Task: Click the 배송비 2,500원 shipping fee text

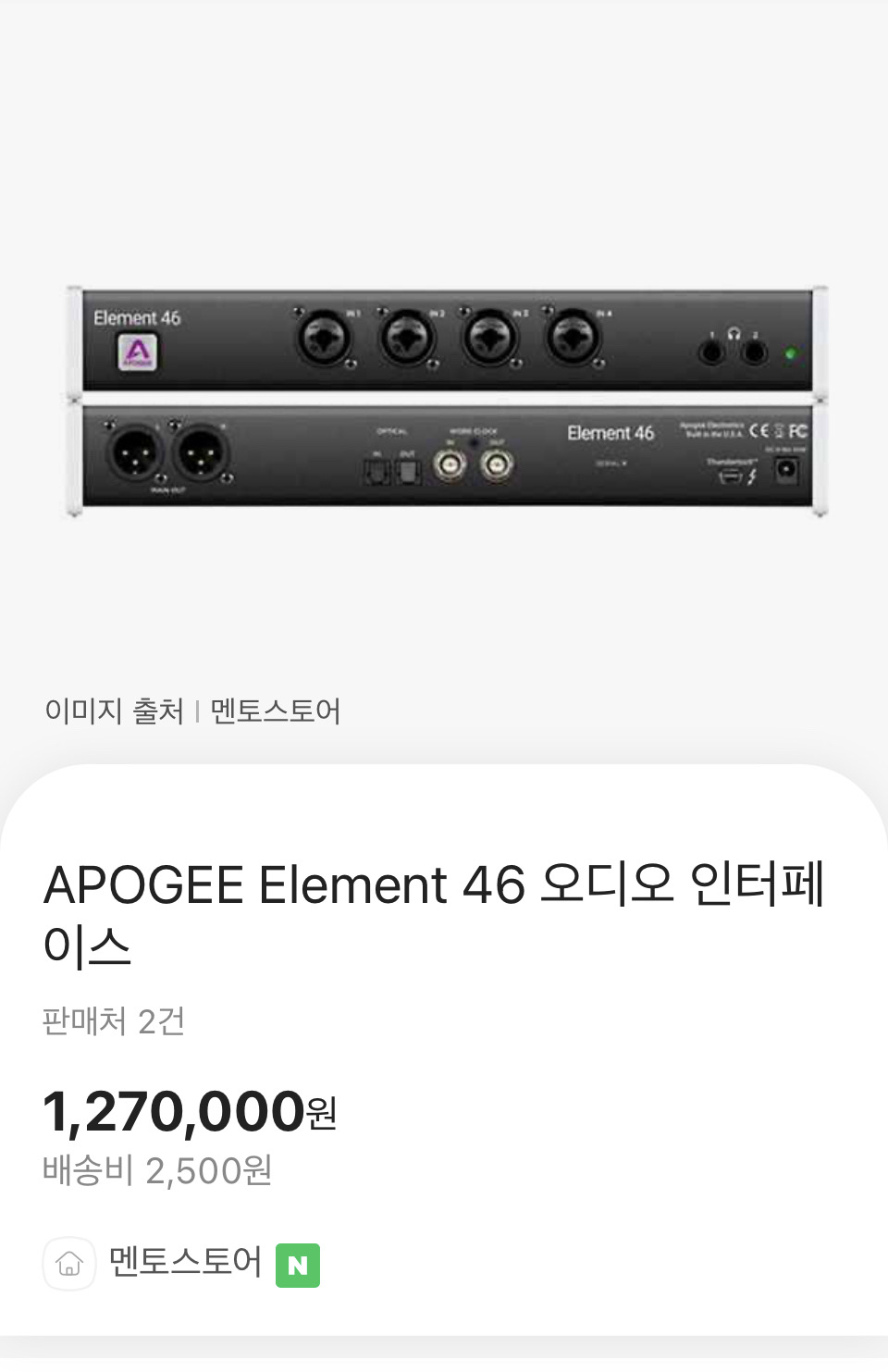Action: [158, 1170]
